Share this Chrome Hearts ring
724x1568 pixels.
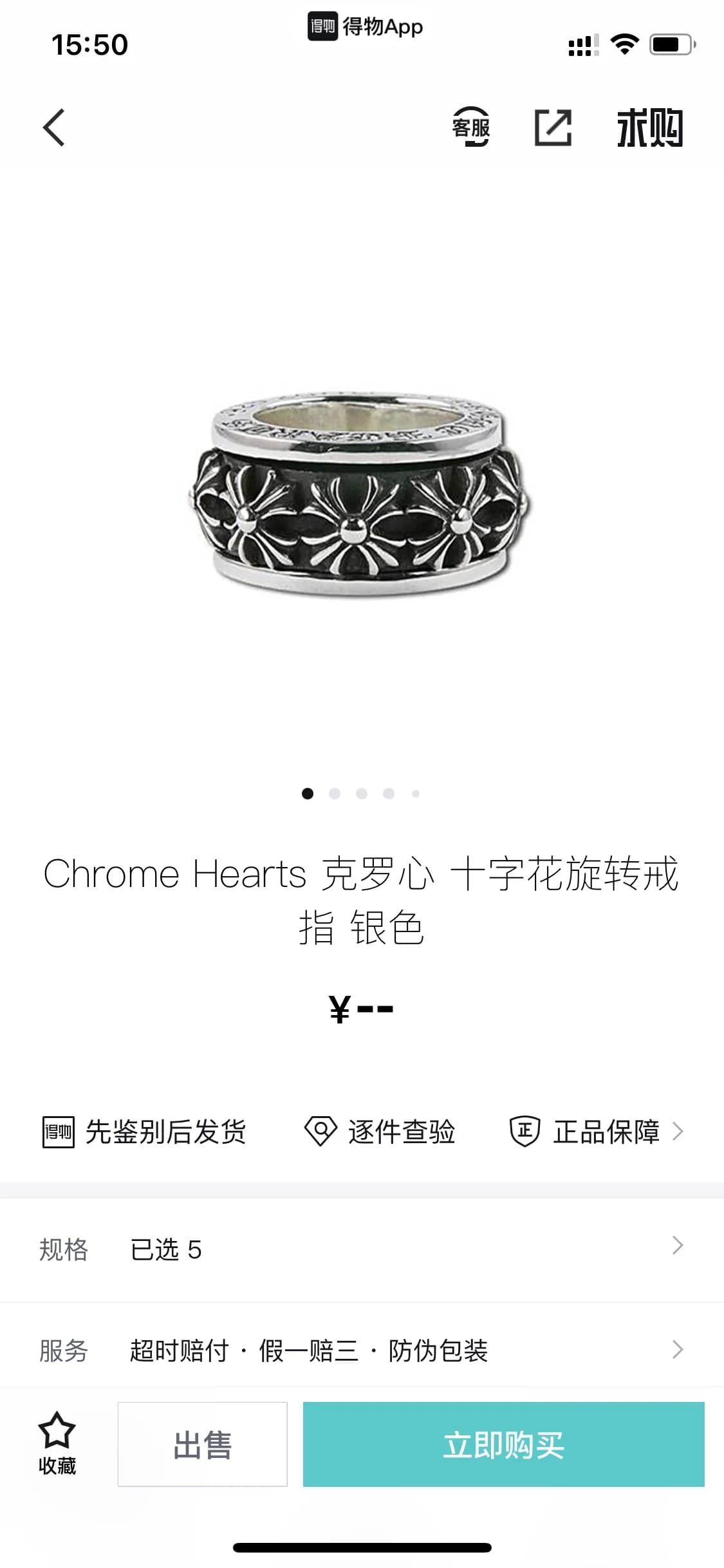553,127
